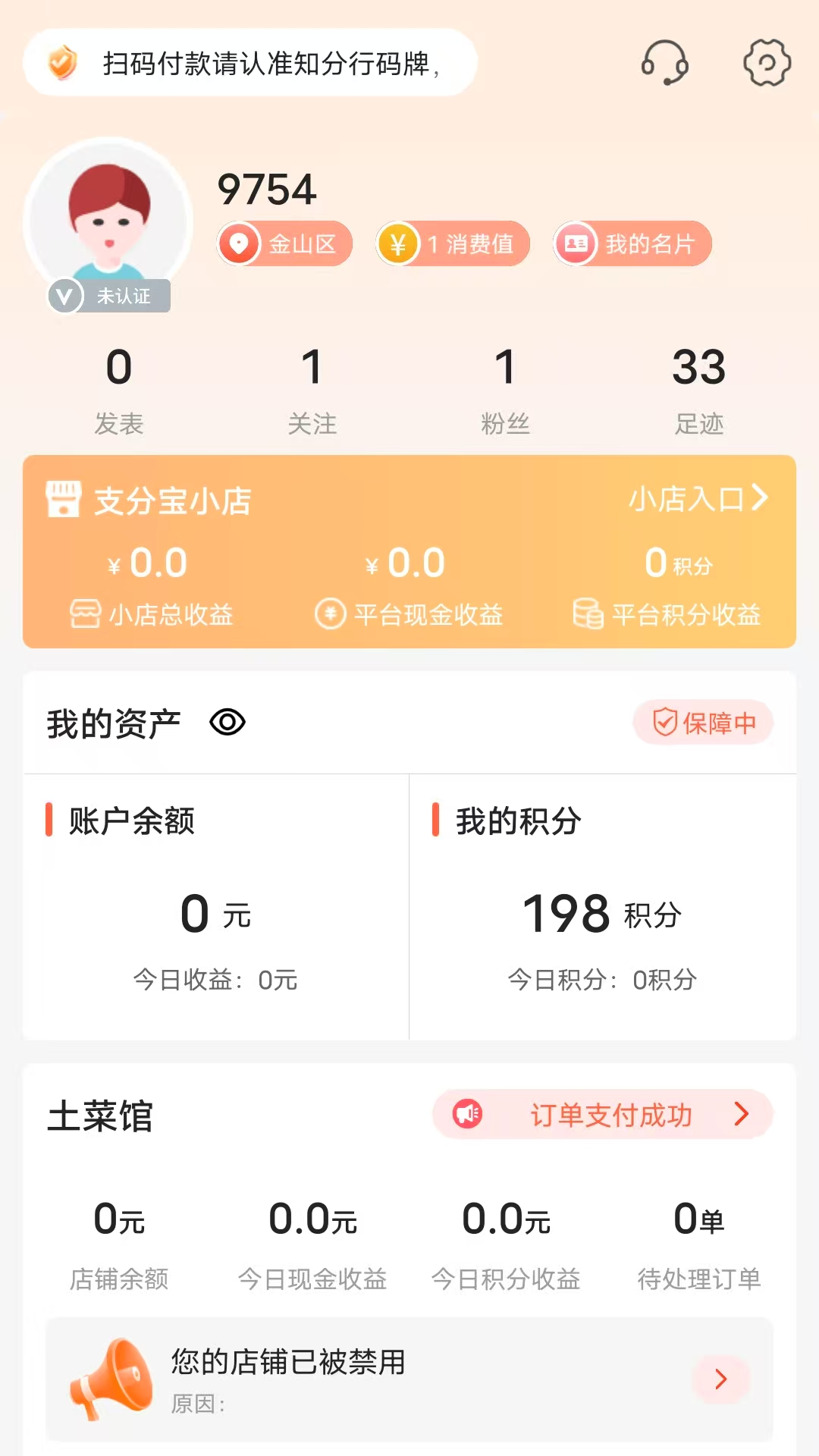
Task: Open settings via the gear icon
Action: 766,64
